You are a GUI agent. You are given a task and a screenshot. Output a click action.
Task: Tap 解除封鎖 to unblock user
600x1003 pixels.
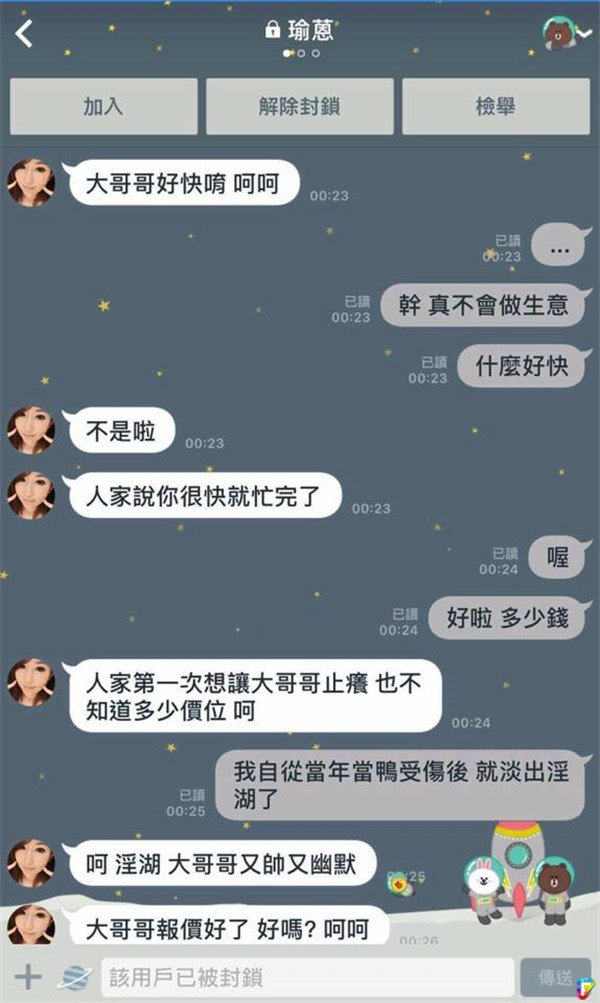[299, 107]
